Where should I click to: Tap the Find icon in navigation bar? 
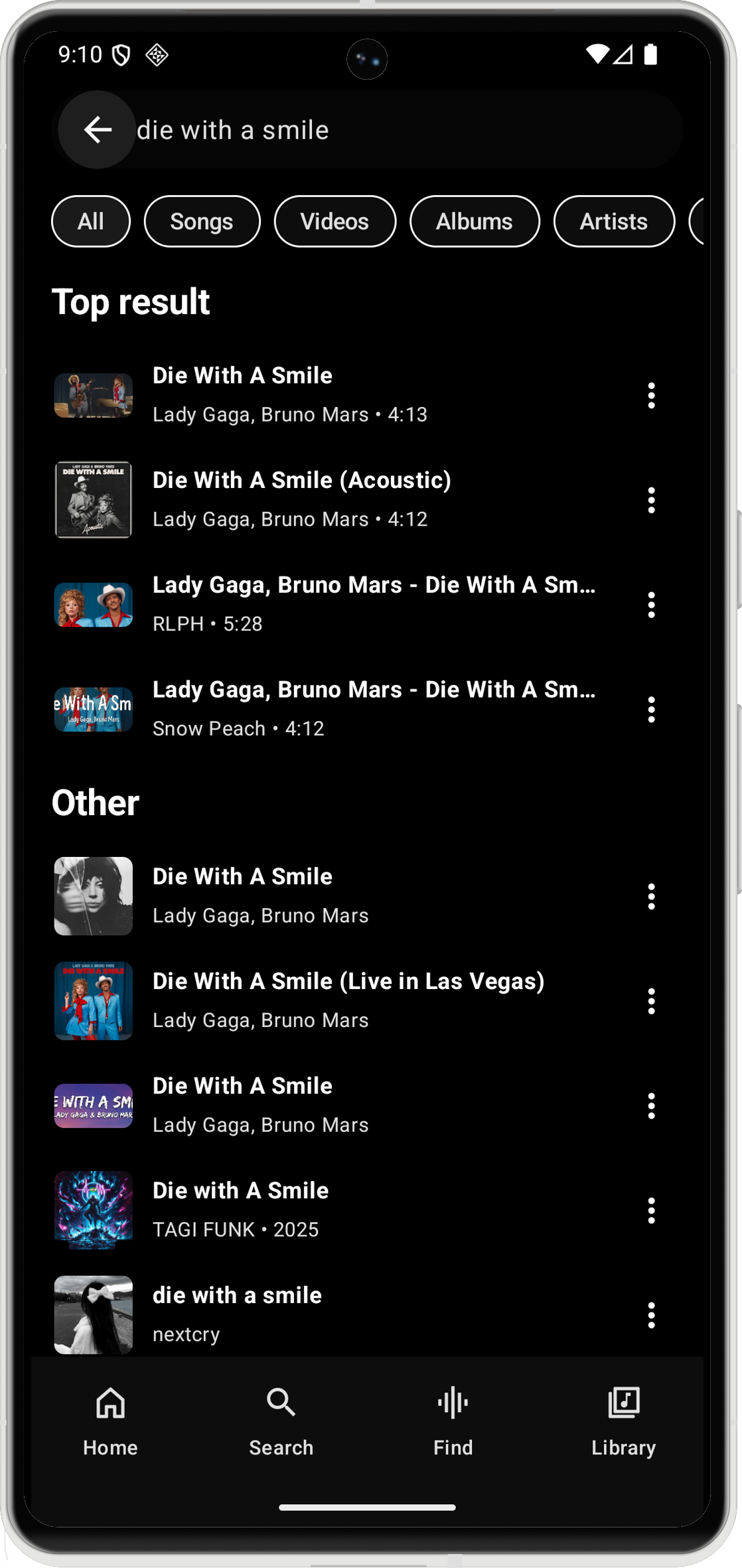pos(453,1418)
